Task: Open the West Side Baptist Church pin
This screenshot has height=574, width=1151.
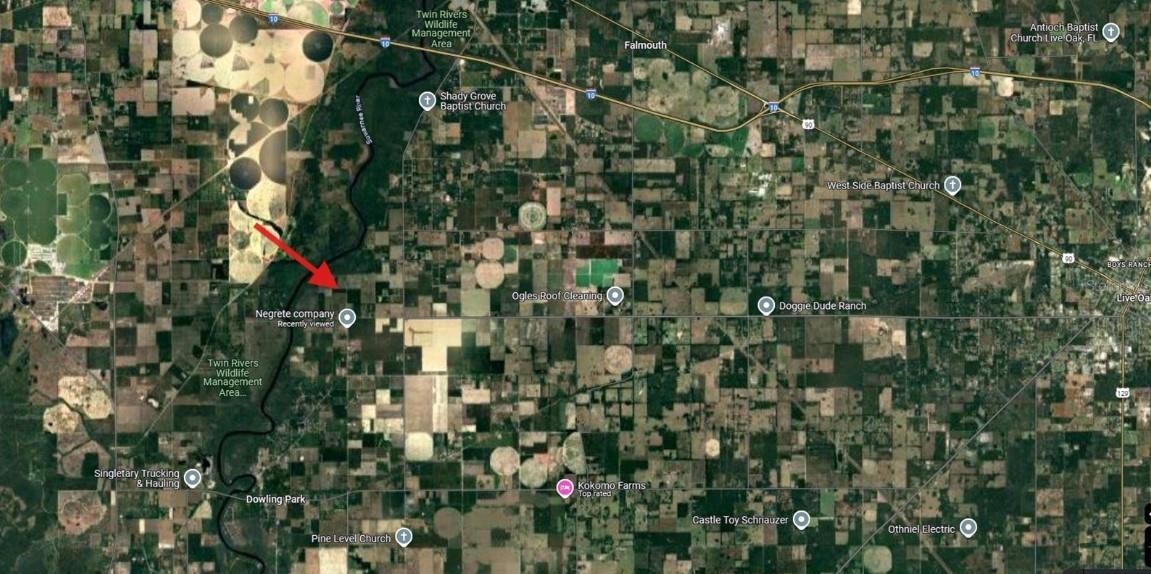Action: pyautogui.click(x=953, y=185)
